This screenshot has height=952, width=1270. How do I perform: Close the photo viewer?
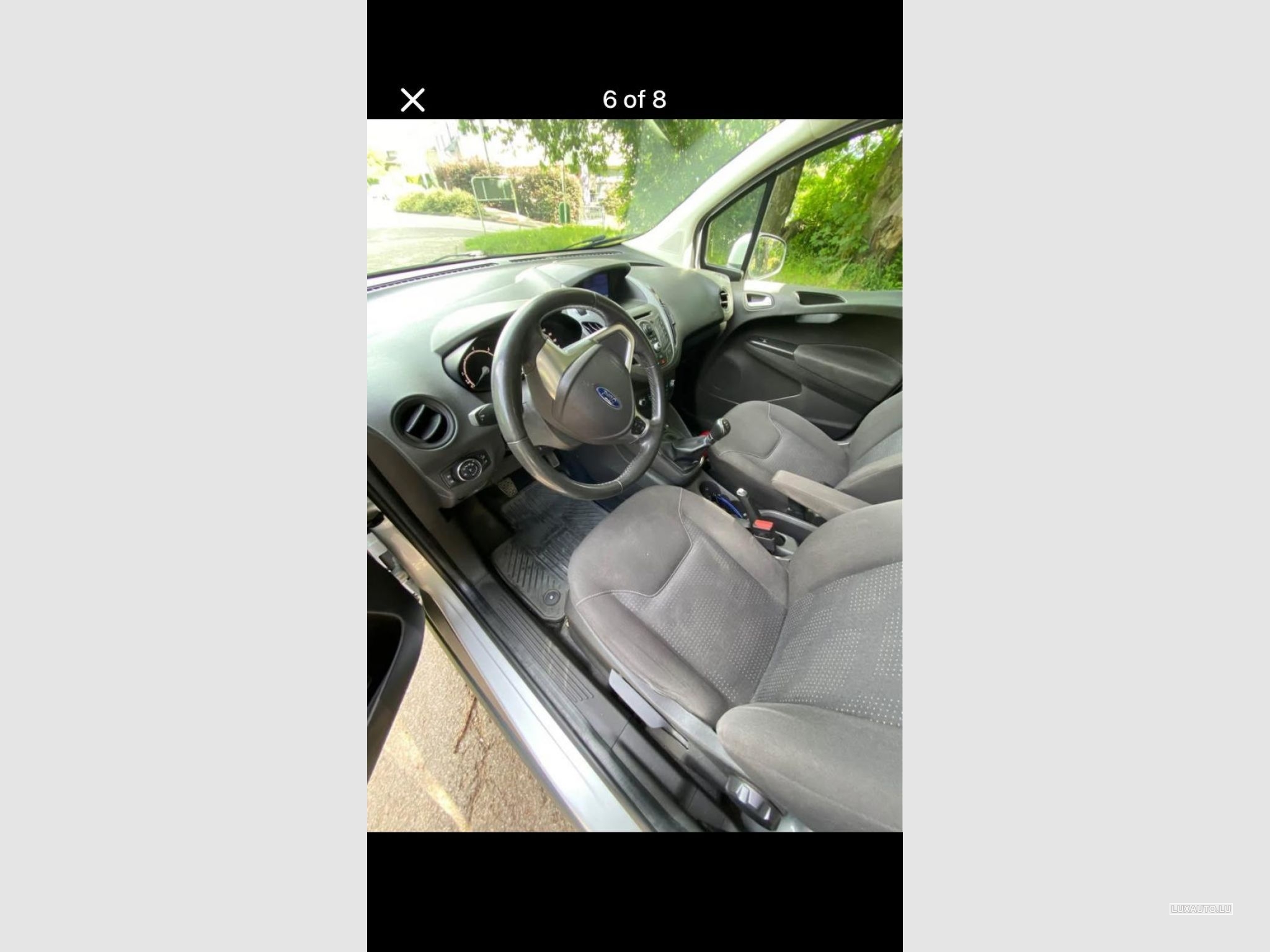[412, 100]
